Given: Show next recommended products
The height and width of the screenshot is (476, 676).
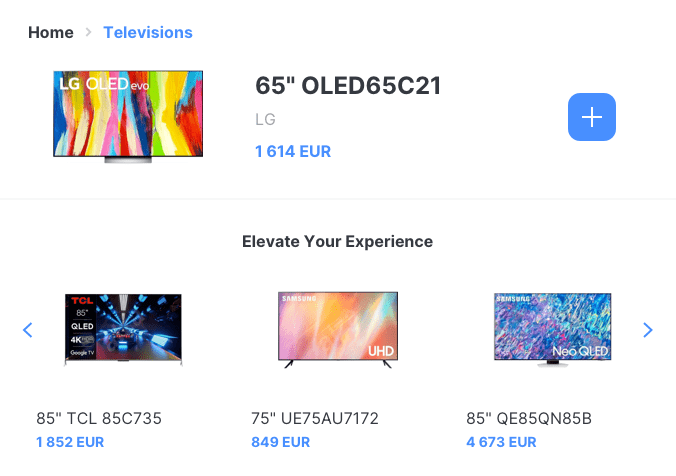Looking at the screenshot, I should coord(648,330).
